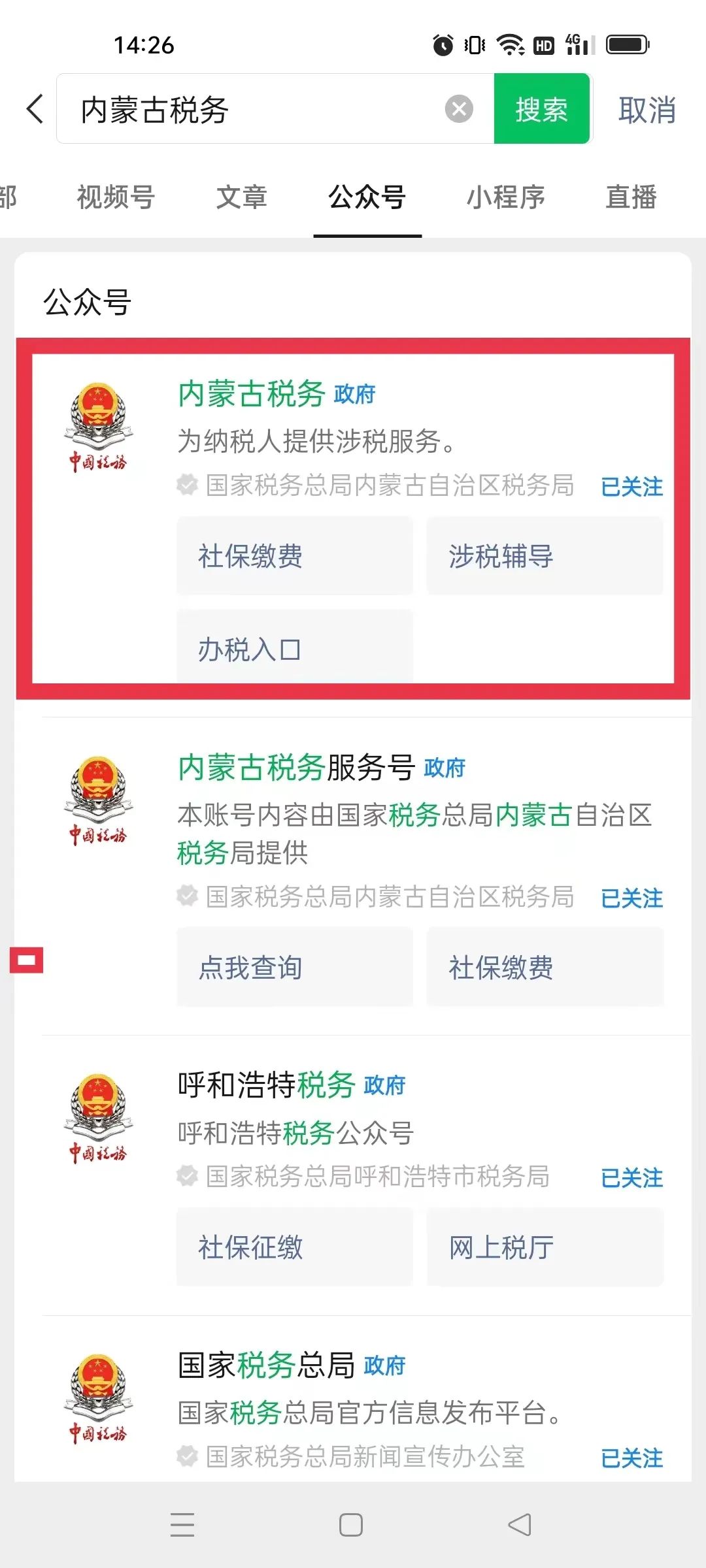
Task: Switch to the 视频号 tab
Action: [116, 197]
